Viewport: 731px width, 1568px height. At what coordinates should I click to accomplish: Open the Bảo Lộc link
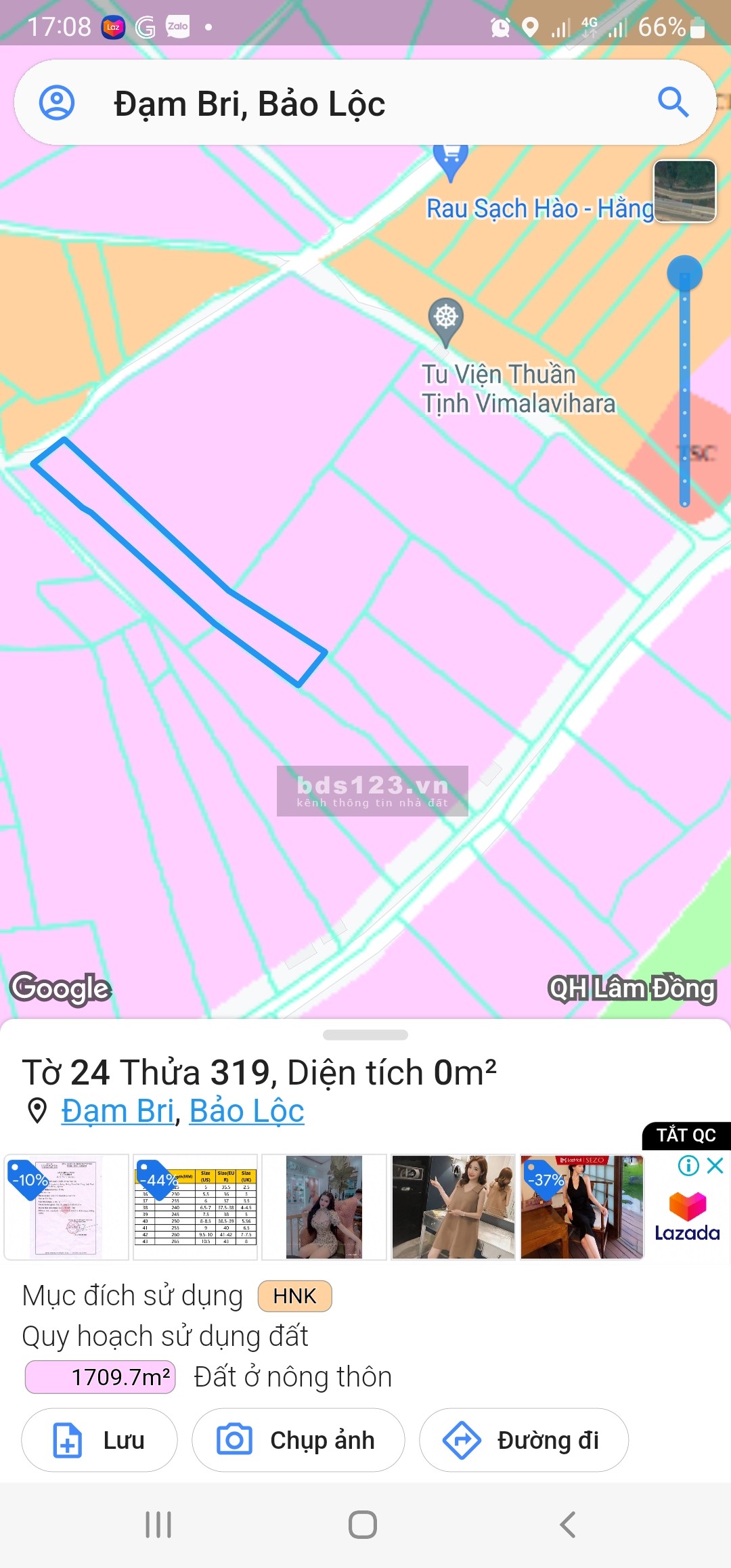246,1111
